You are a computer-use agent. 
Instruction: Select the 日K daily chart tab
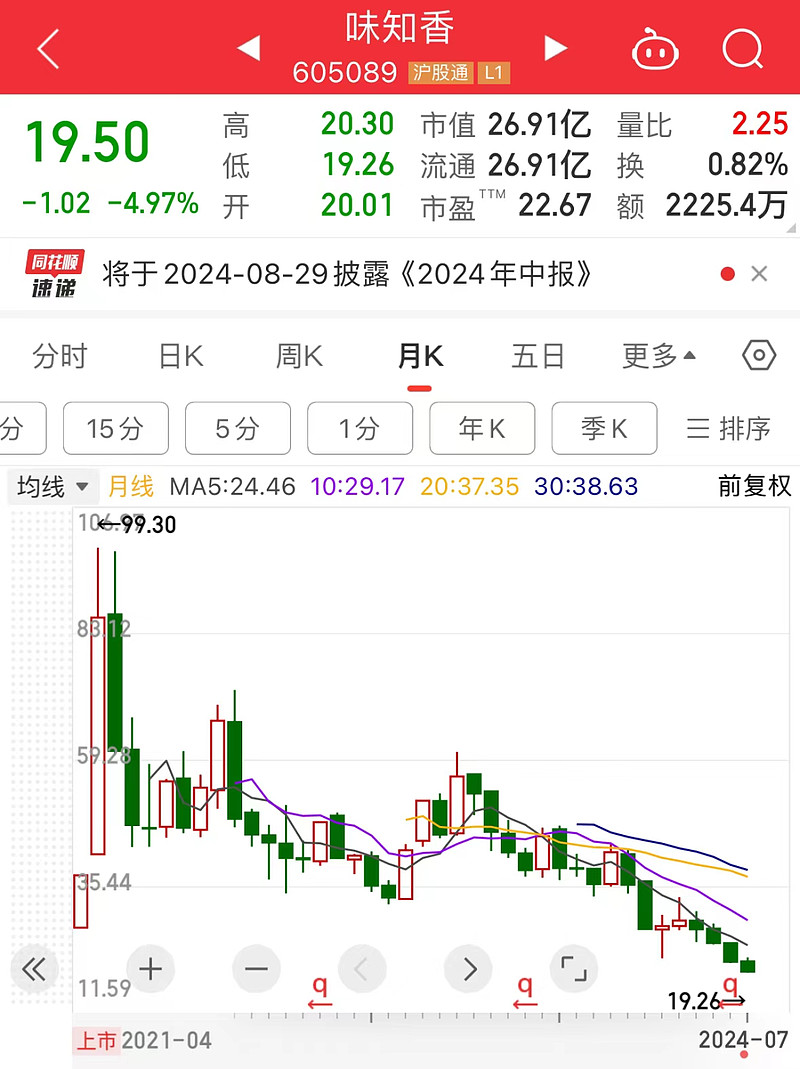point(178,355)
